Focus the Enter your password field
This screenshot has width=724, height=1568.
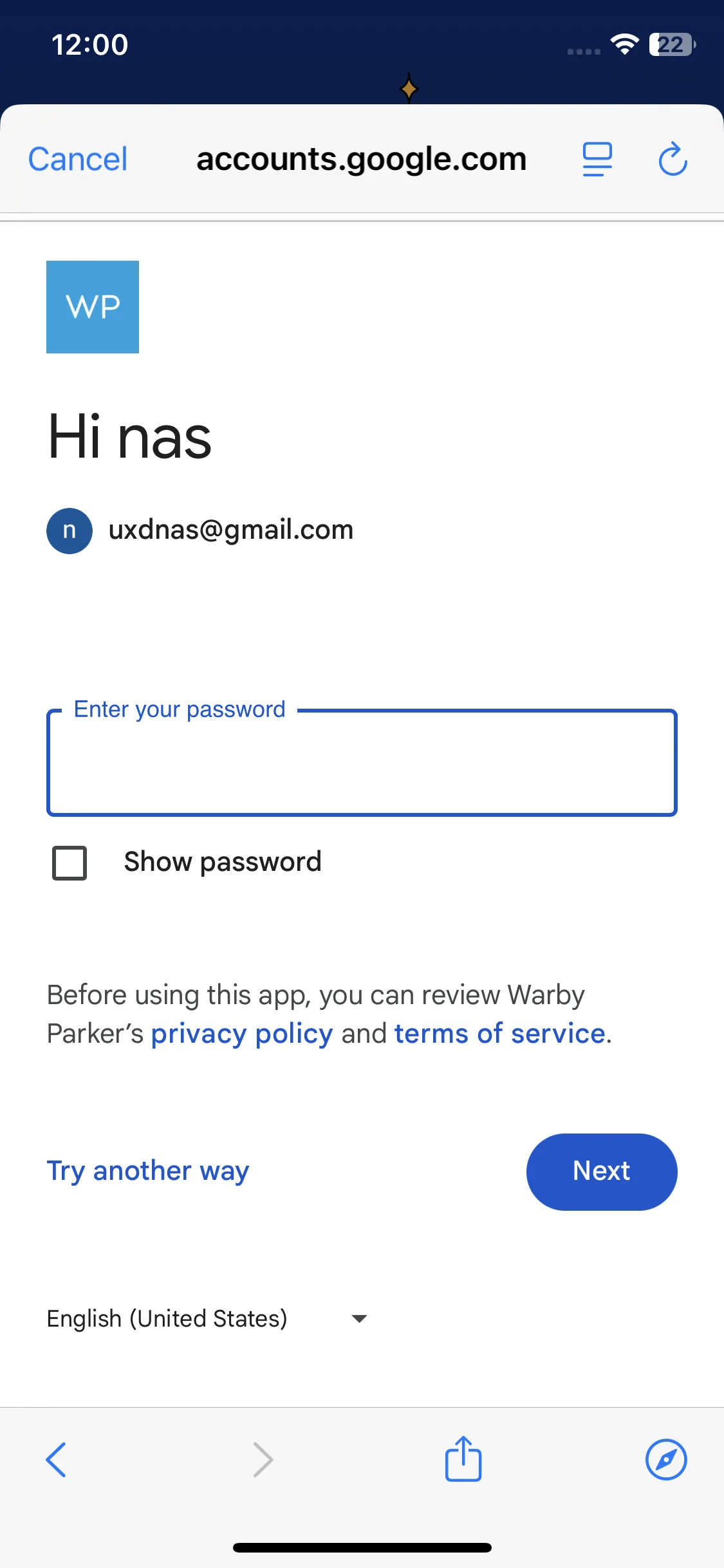[362, 763]
